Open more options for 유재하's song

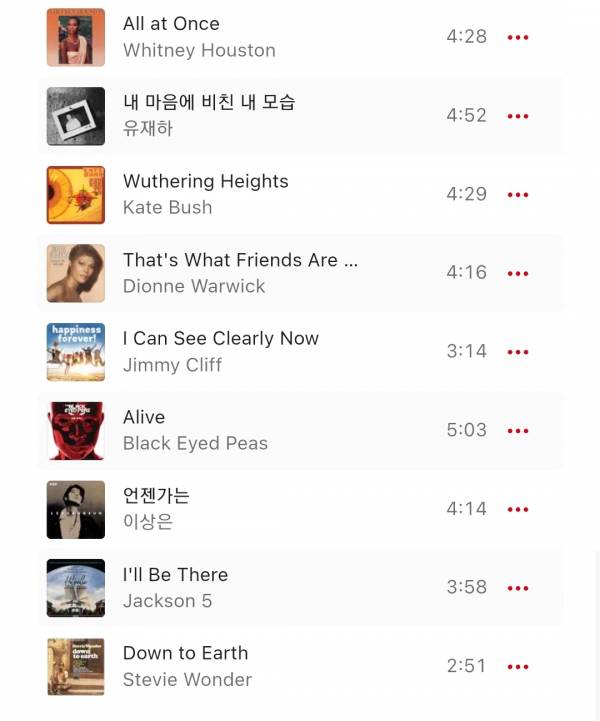pyautogui.click(x=517, y=116)
